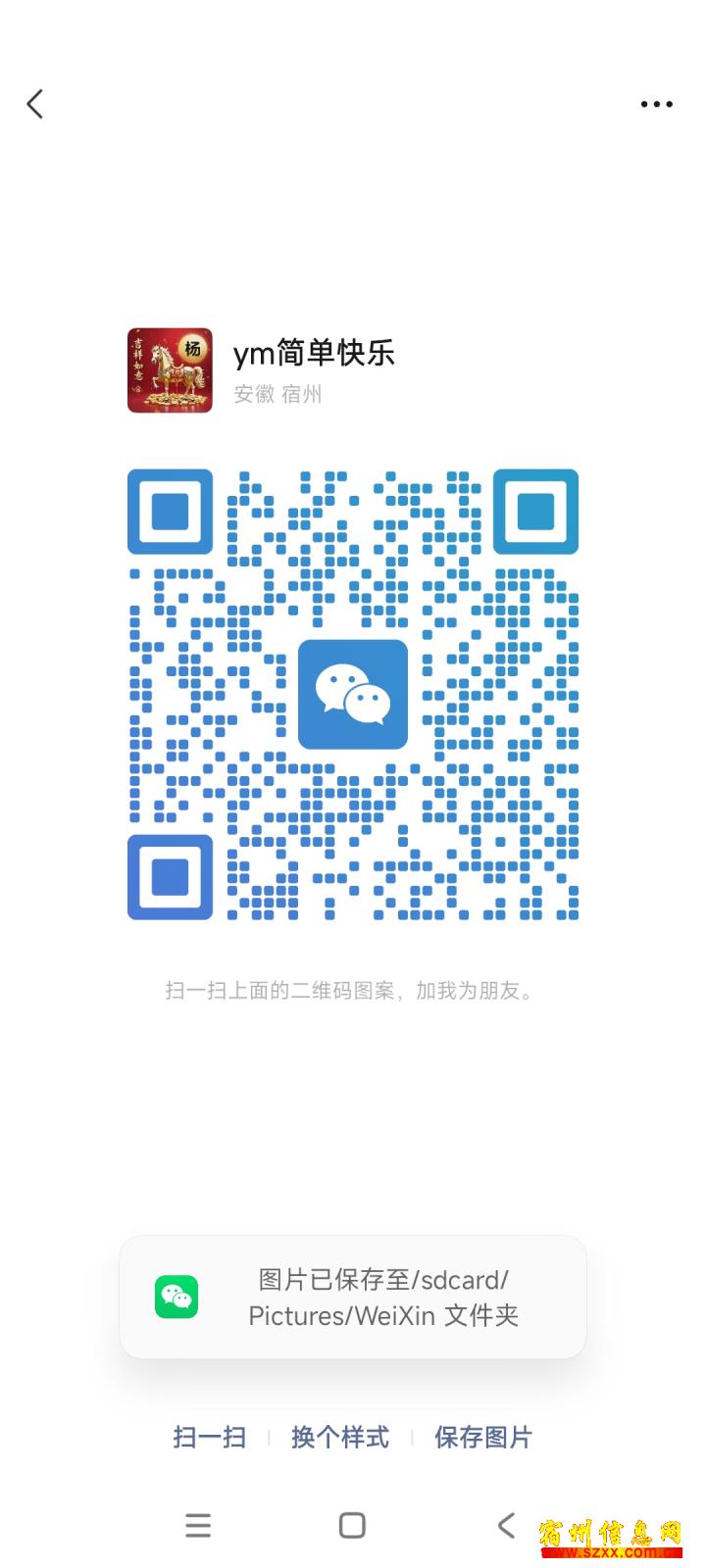706x1568 pixels.
Task: Tap 保存图片 to save the QR image
Action: coord(483,1437)
